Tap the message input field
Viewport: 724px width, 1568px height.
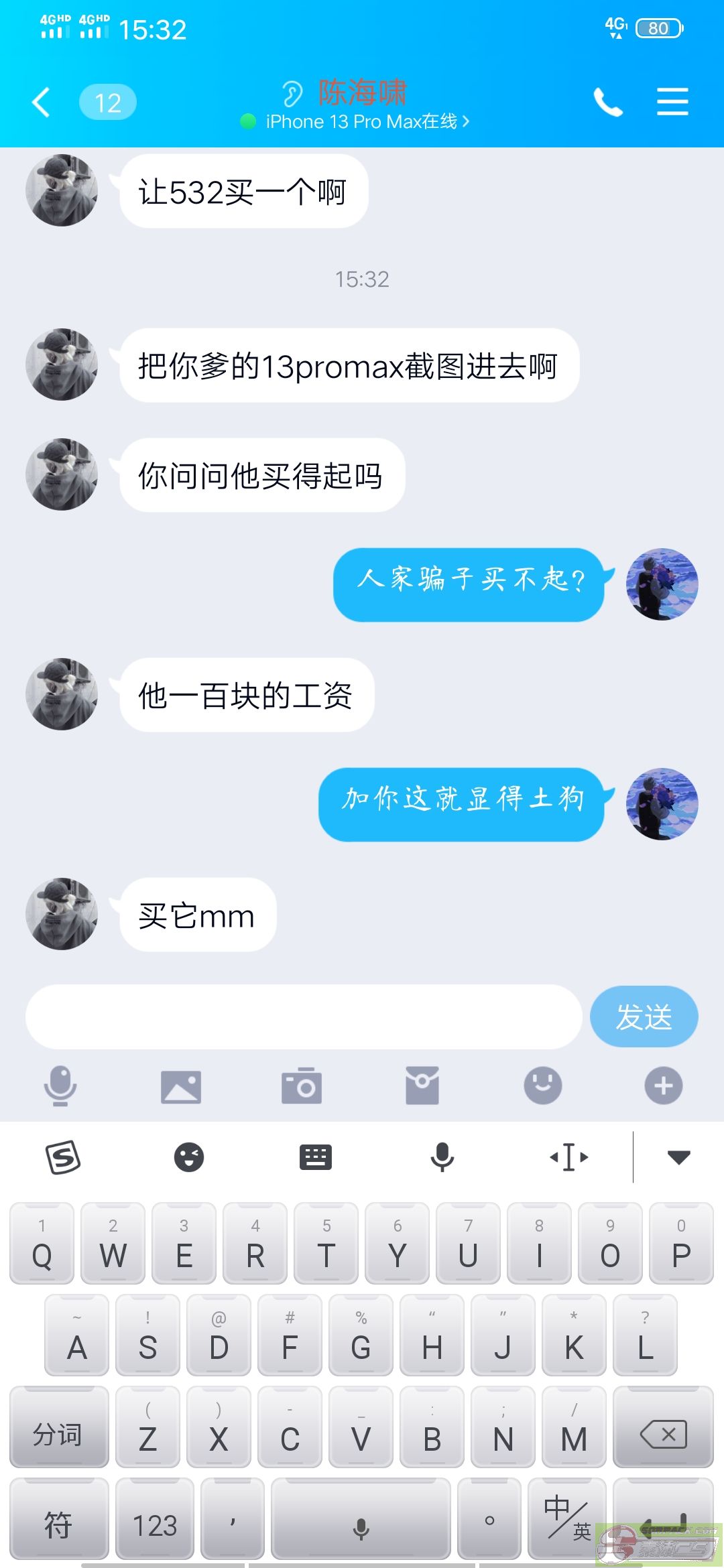tap(303, 1017)
